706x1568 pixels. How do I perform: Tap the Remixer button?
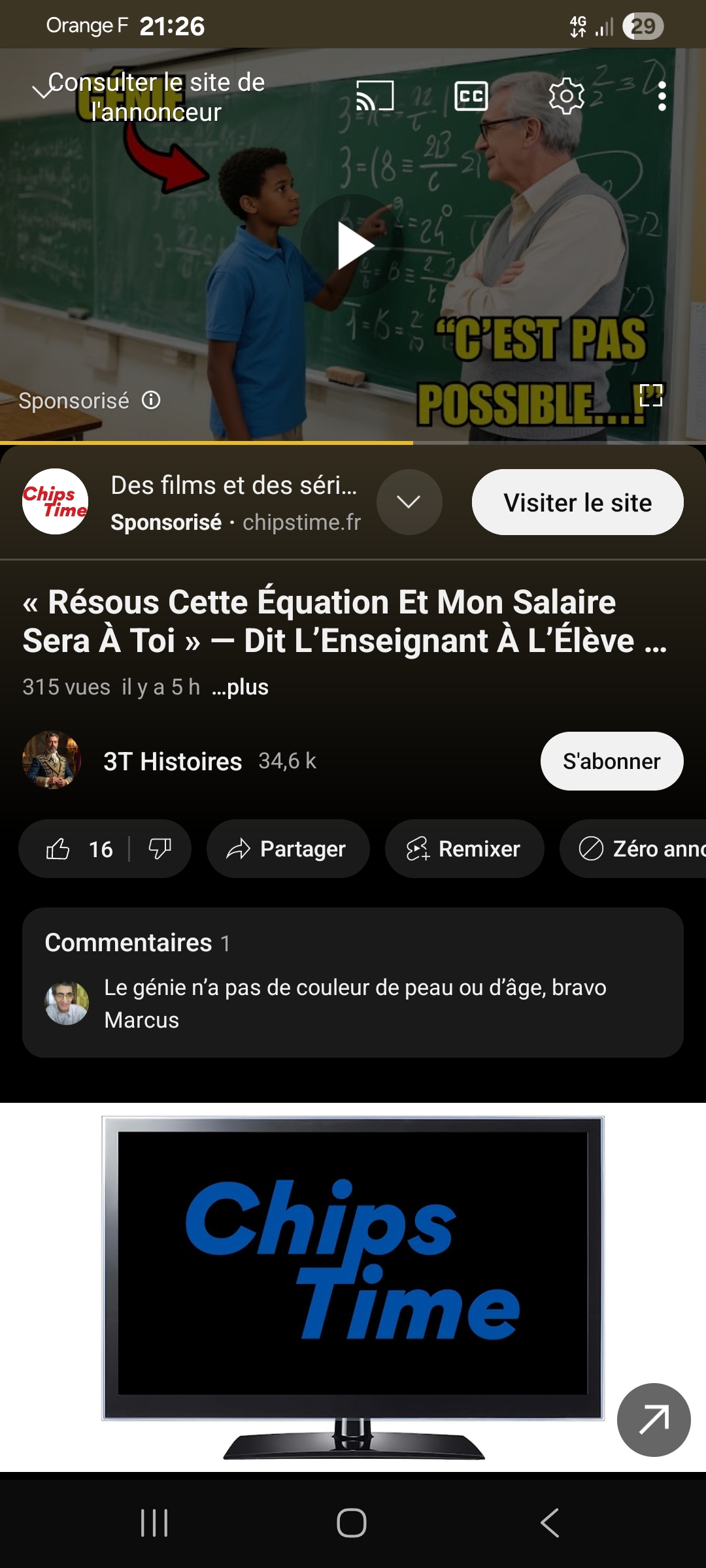pyautogui.click(x=464, y=849)
